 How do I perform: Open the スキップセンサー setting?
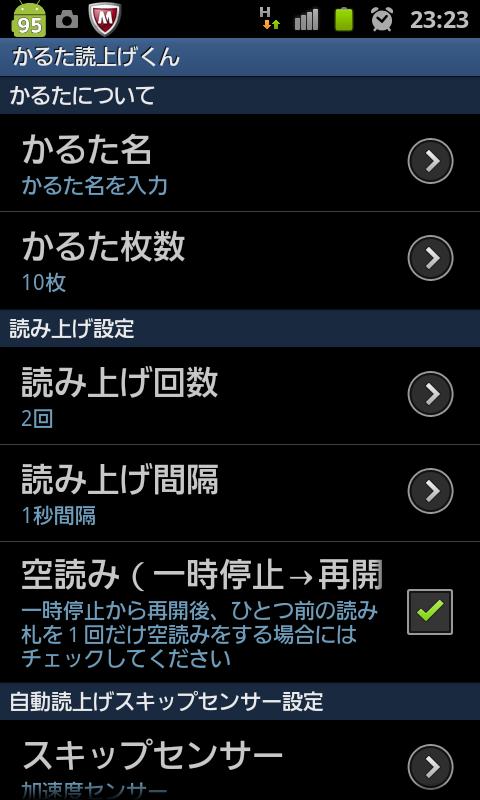240,760
